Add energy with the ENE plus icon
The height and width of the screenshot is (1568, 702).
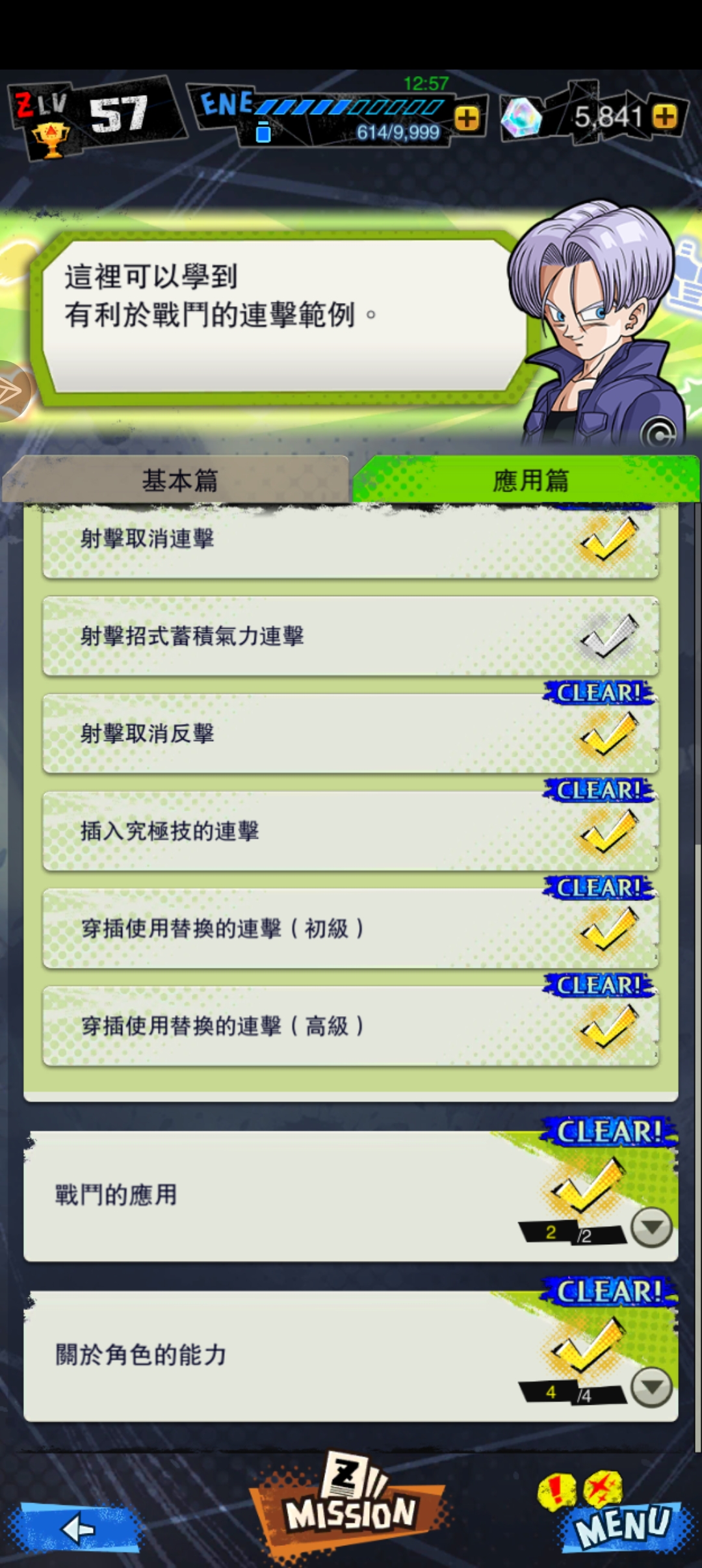pyautogui.click(x=467, y=119)
